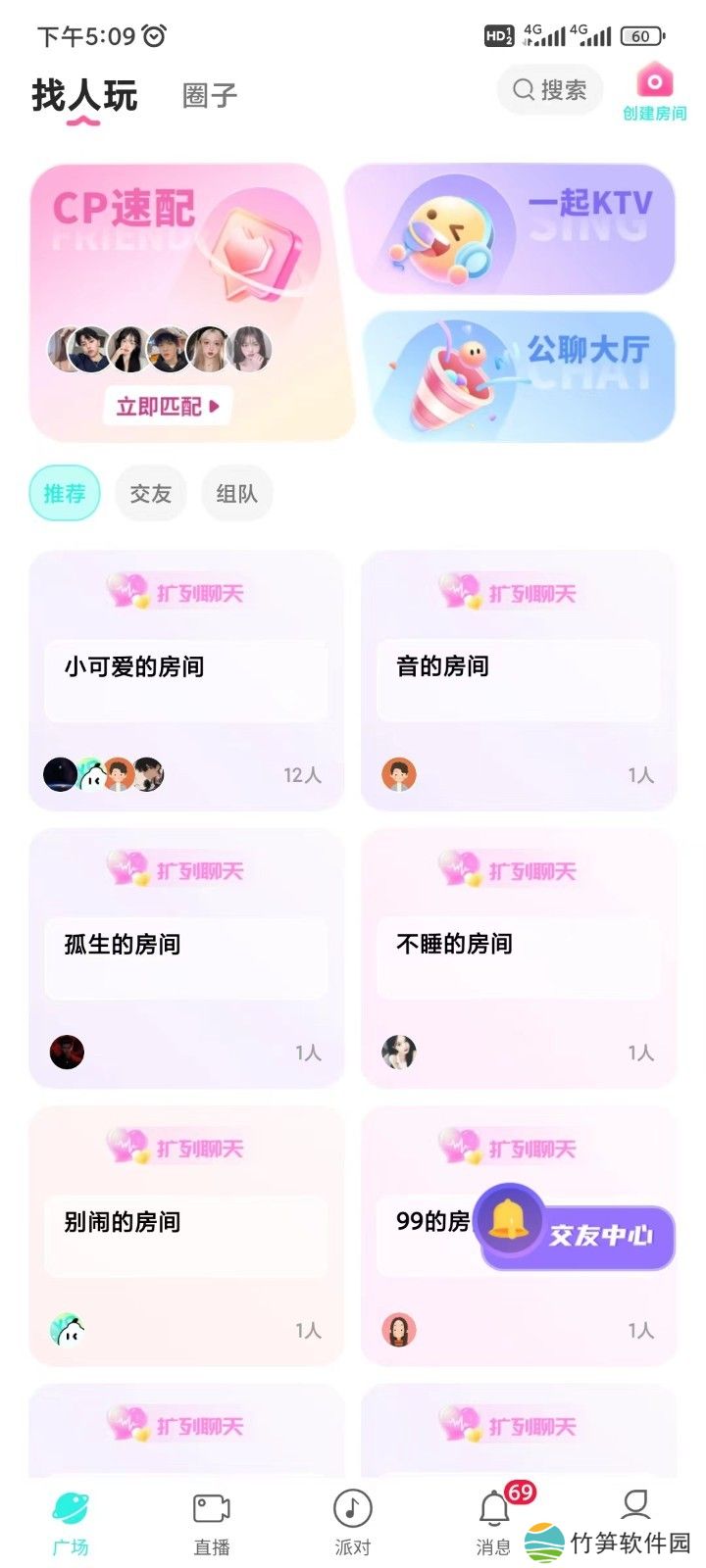The width and height of the screenshot is (706, 1568).
Task: Tap 立即匹配 on the CP速配 card
Action: [x=168, y=405]
